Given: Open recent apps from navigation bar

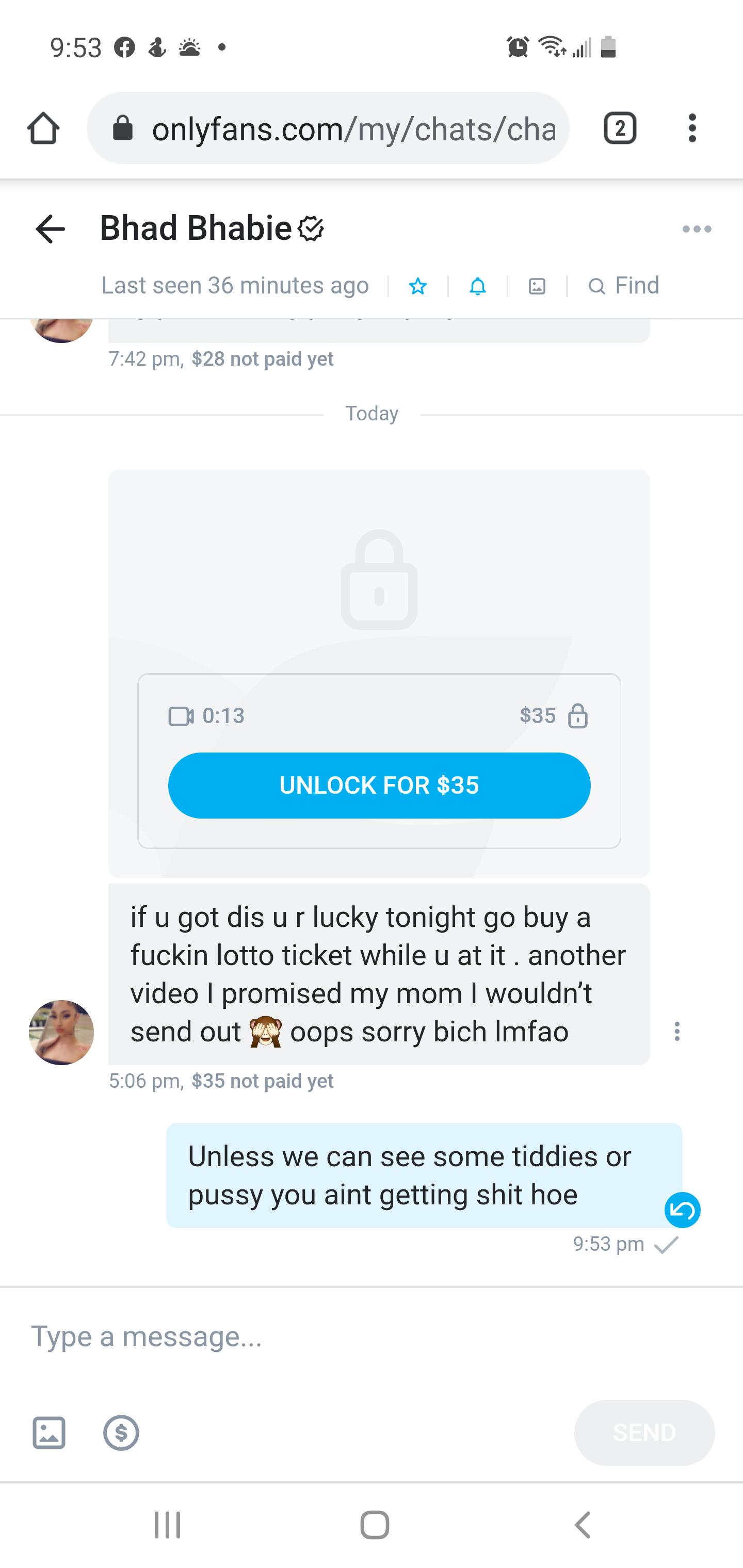Looking at the screenshot, I should pyautogui.click(x=168, y=1525).
